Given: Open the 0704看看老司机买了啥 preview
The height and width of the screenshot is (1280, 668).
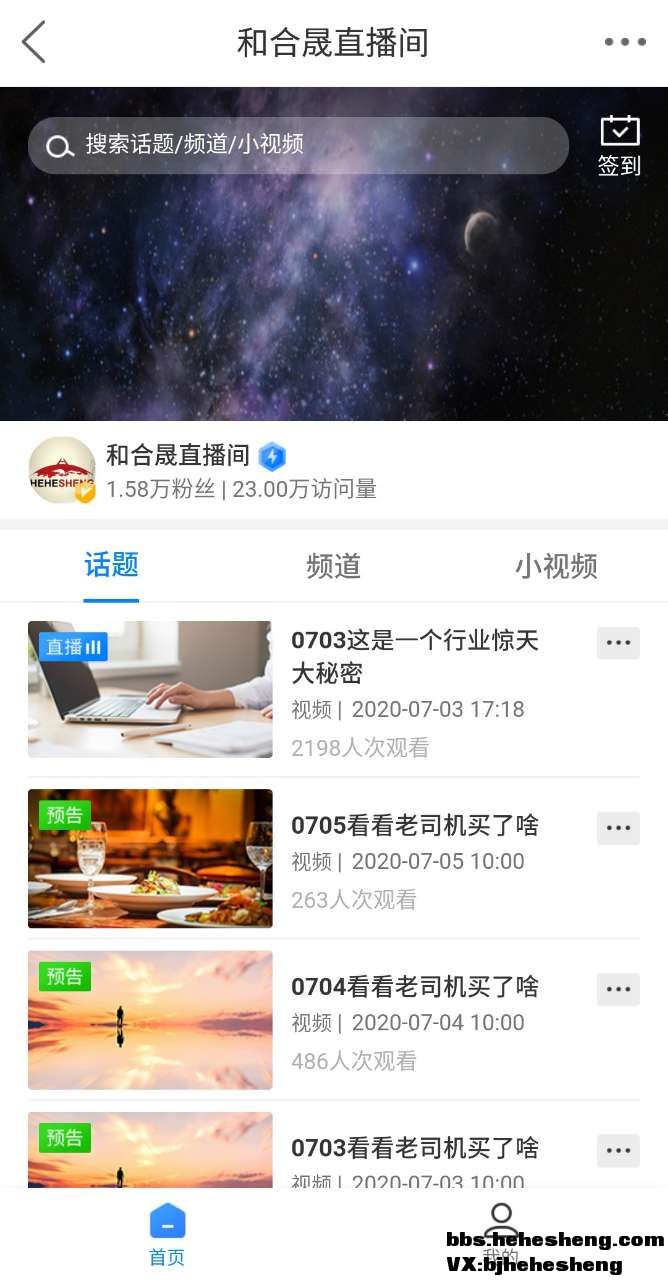Looking at the screenshot, I should click(x=150, y=1019).
